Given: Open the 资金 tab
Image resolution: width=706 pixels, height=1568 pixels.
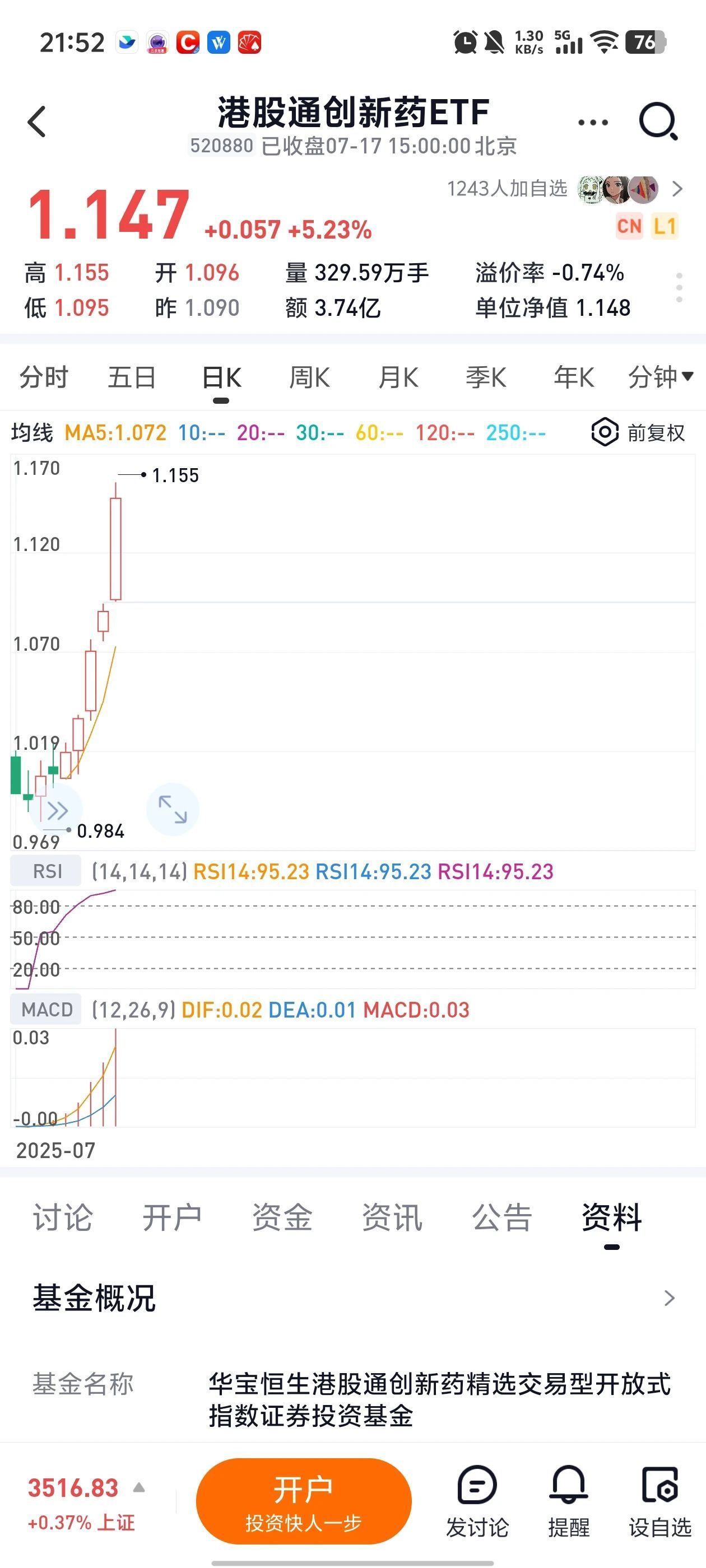Looking at the screenshot, I should pyautogui.click(x=282, y=1218).
